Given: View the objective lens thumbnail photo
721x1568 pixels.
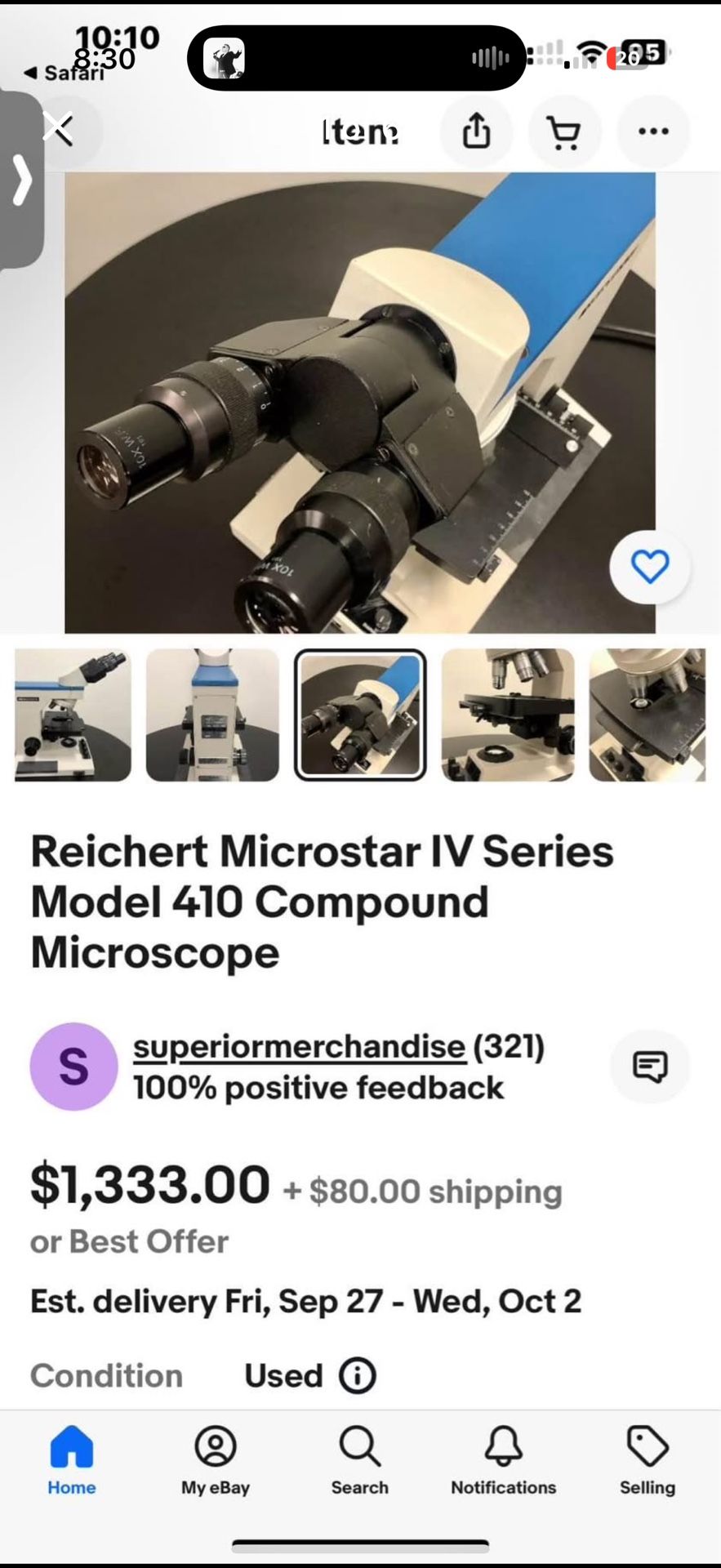Looking at the screenshot, I should [506, 715].
